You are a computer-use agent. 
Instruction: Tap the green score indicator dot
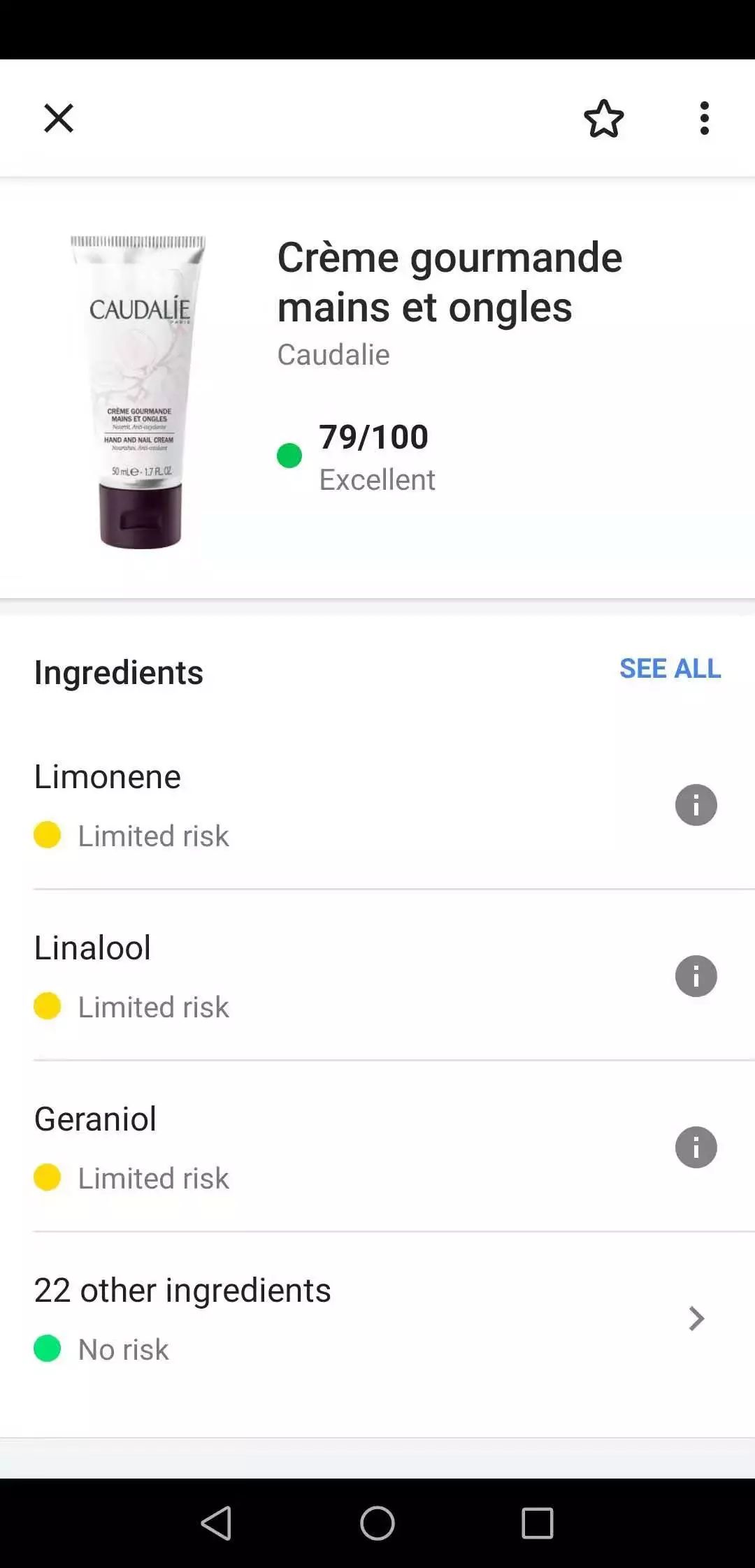[x=289, y=456]
